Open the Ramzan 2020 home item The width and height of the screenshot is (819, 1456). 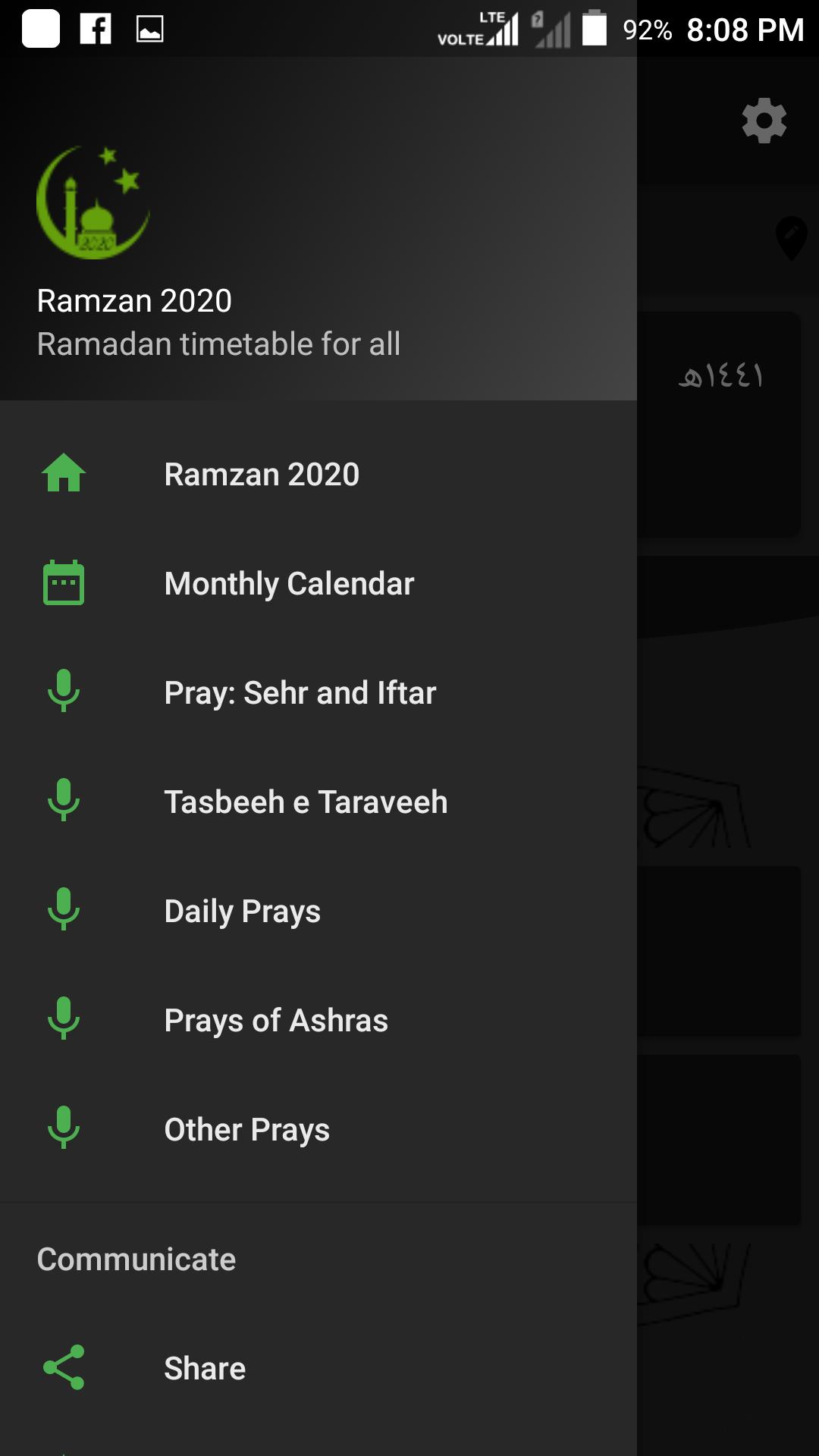coord(318,474)
